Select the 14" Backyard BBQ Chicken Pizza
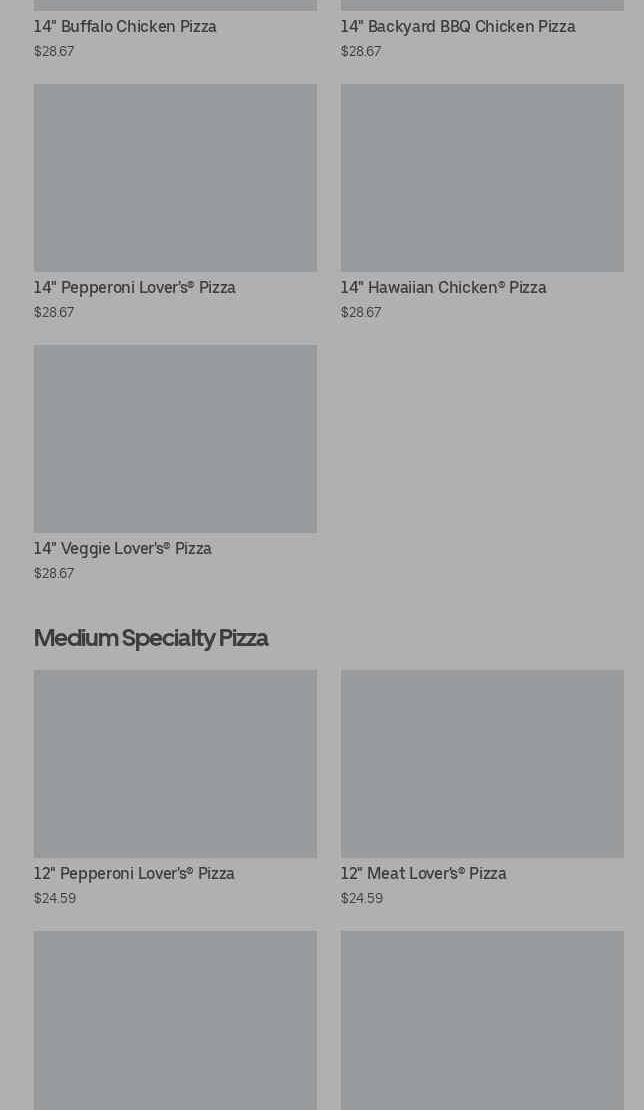The width and height of the screenshot is (644, 1110). tap(458, 27)
